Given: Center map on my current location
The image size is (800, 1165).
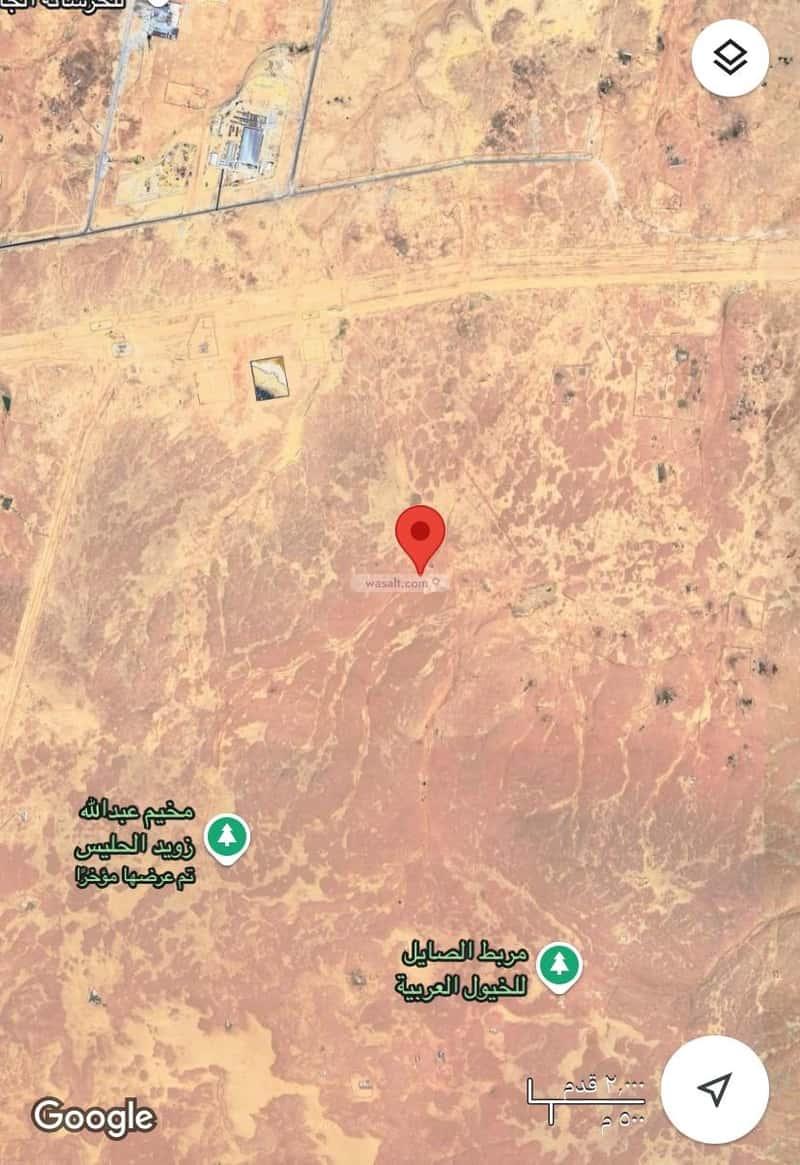Looking at the screenshot, I should click(714, 1089).
